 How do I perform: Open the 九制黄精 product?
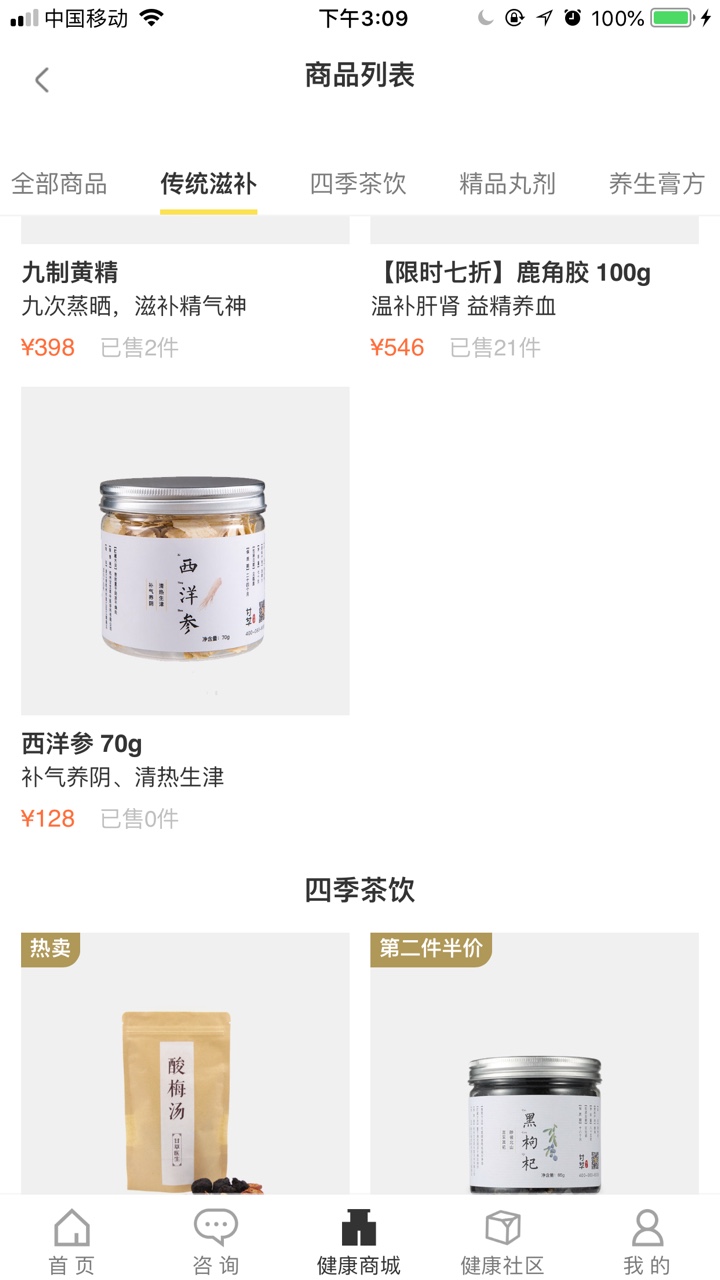coord(185,290)
